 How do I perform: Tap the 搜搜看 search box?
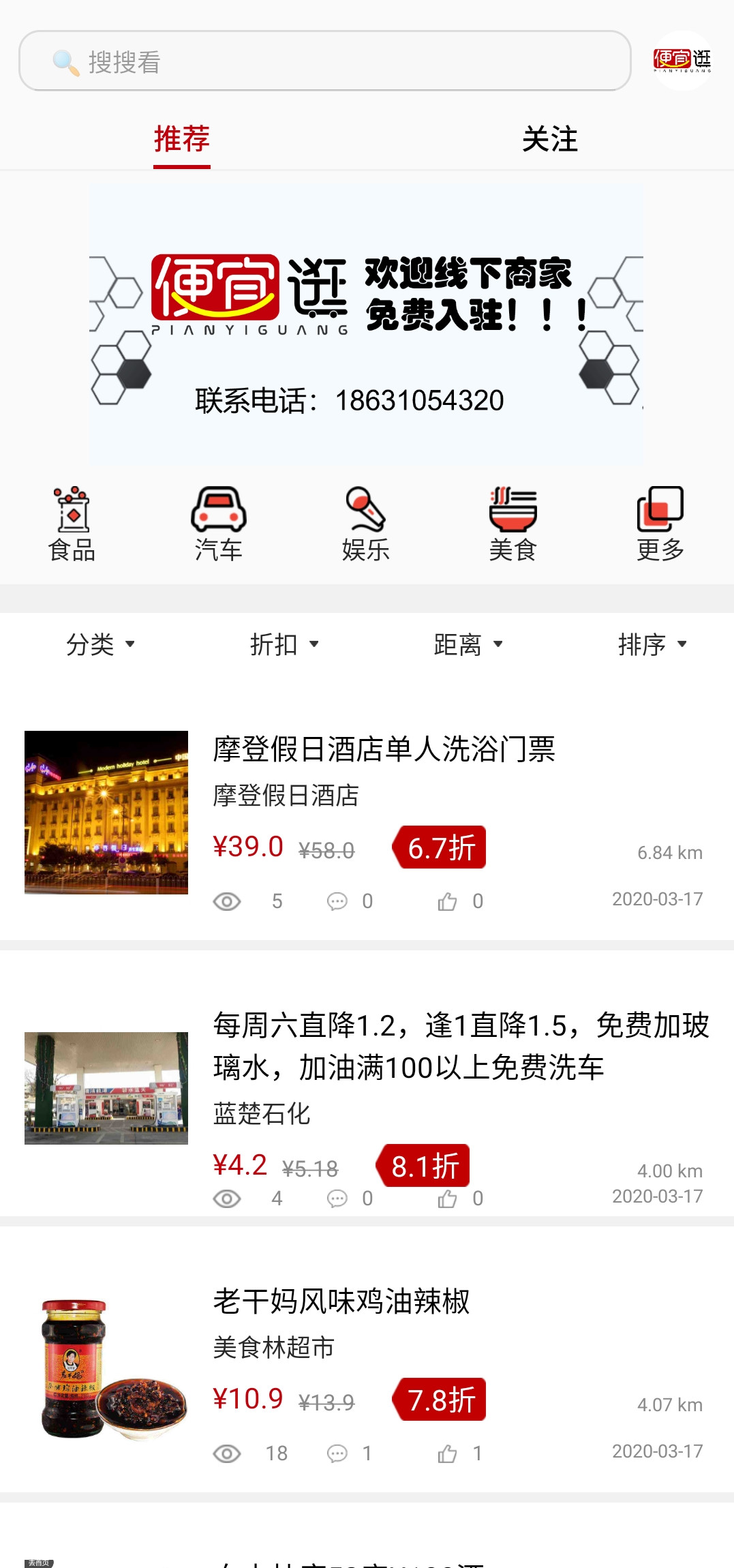point(324,61)
